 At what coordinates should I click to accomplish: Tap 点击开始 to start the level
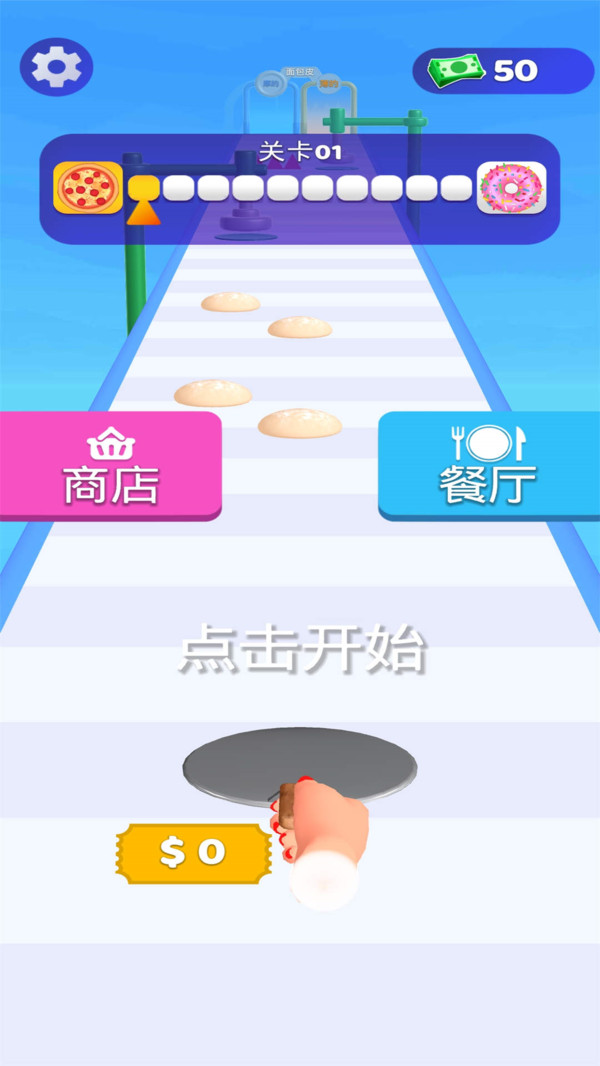[302, 651]
